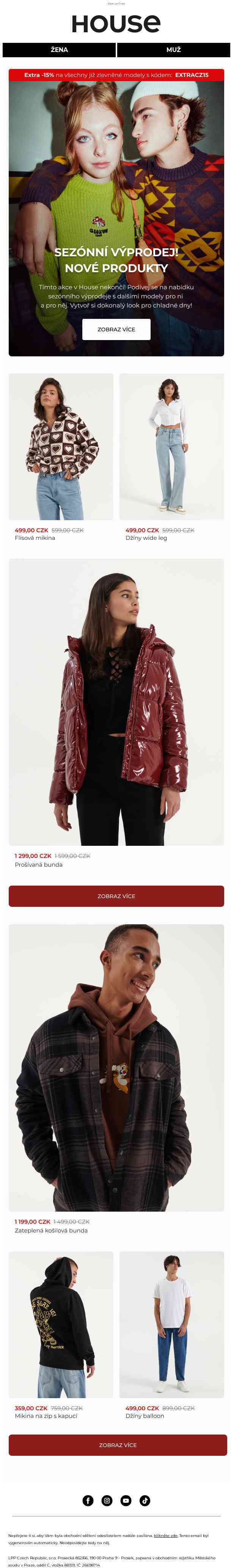Tap the klikněte zde unsubscribe link
Screen dimensions: 231x1568
(165, 1536)
